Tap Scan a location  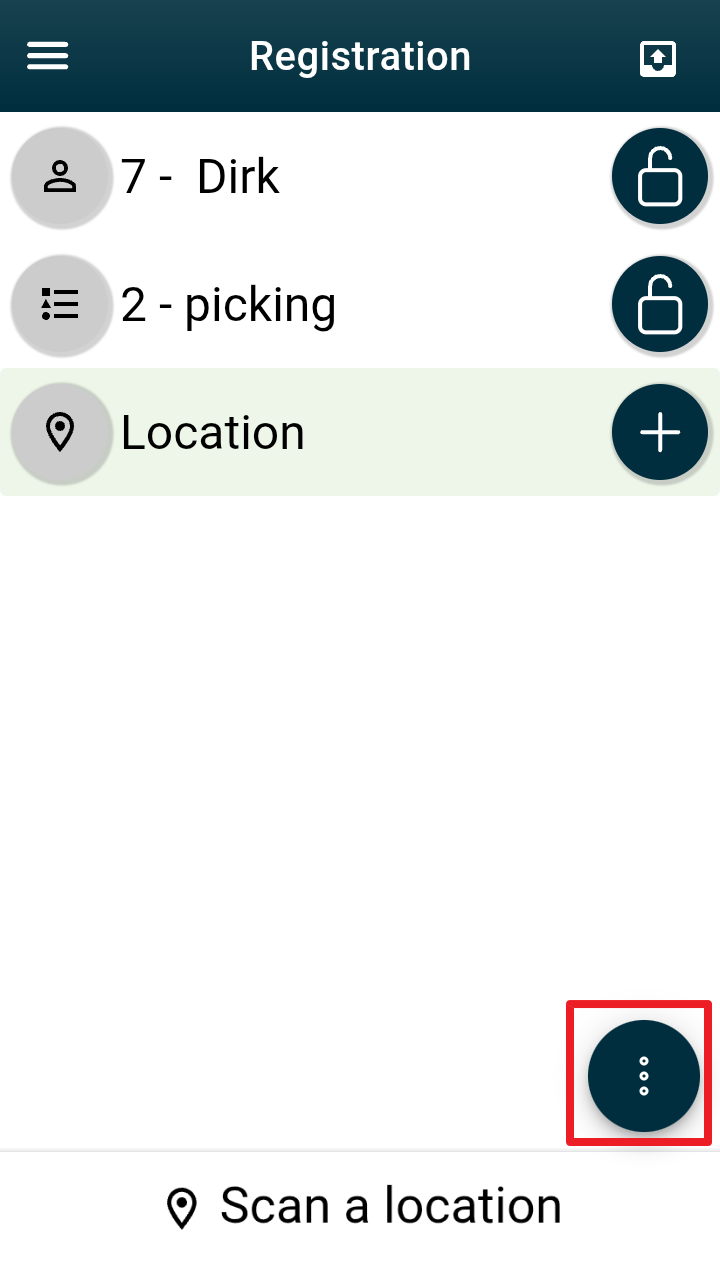point(360,1206)
